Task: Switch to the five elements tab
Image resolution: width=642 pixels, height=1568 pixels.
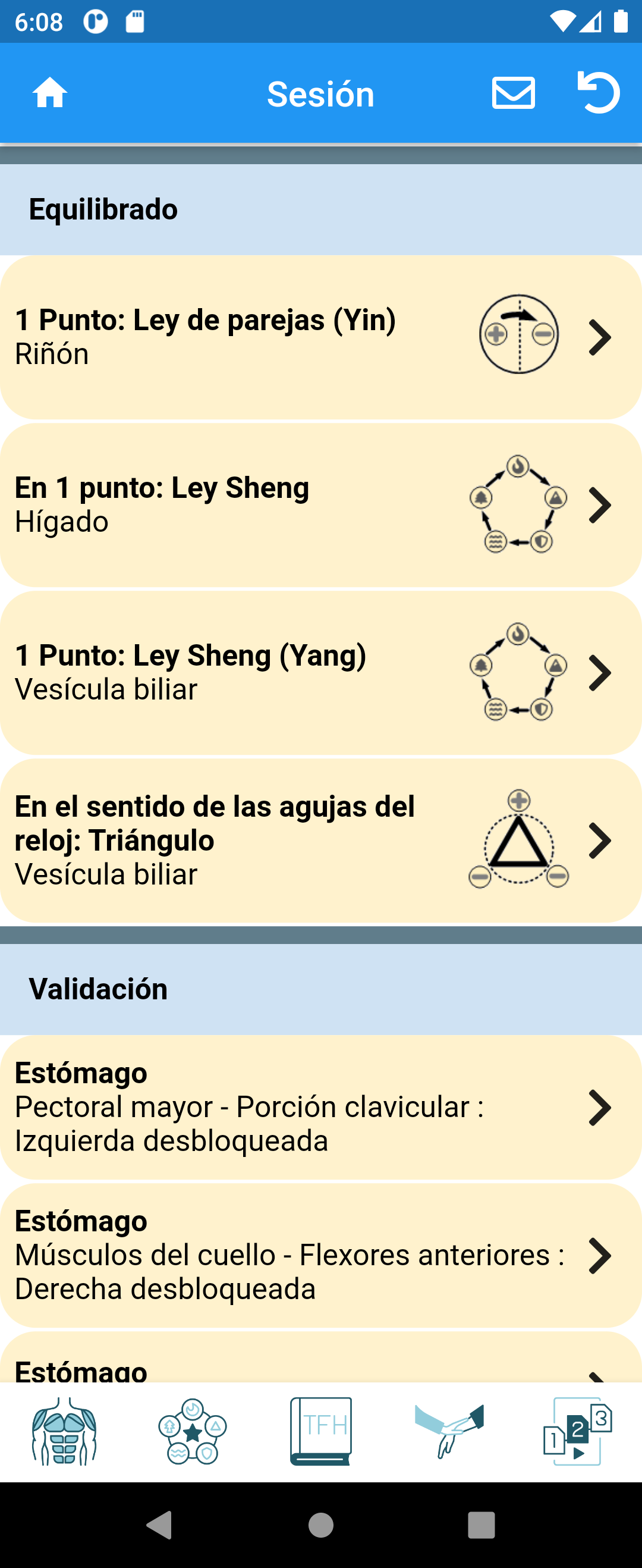Action: point(192,1432)
